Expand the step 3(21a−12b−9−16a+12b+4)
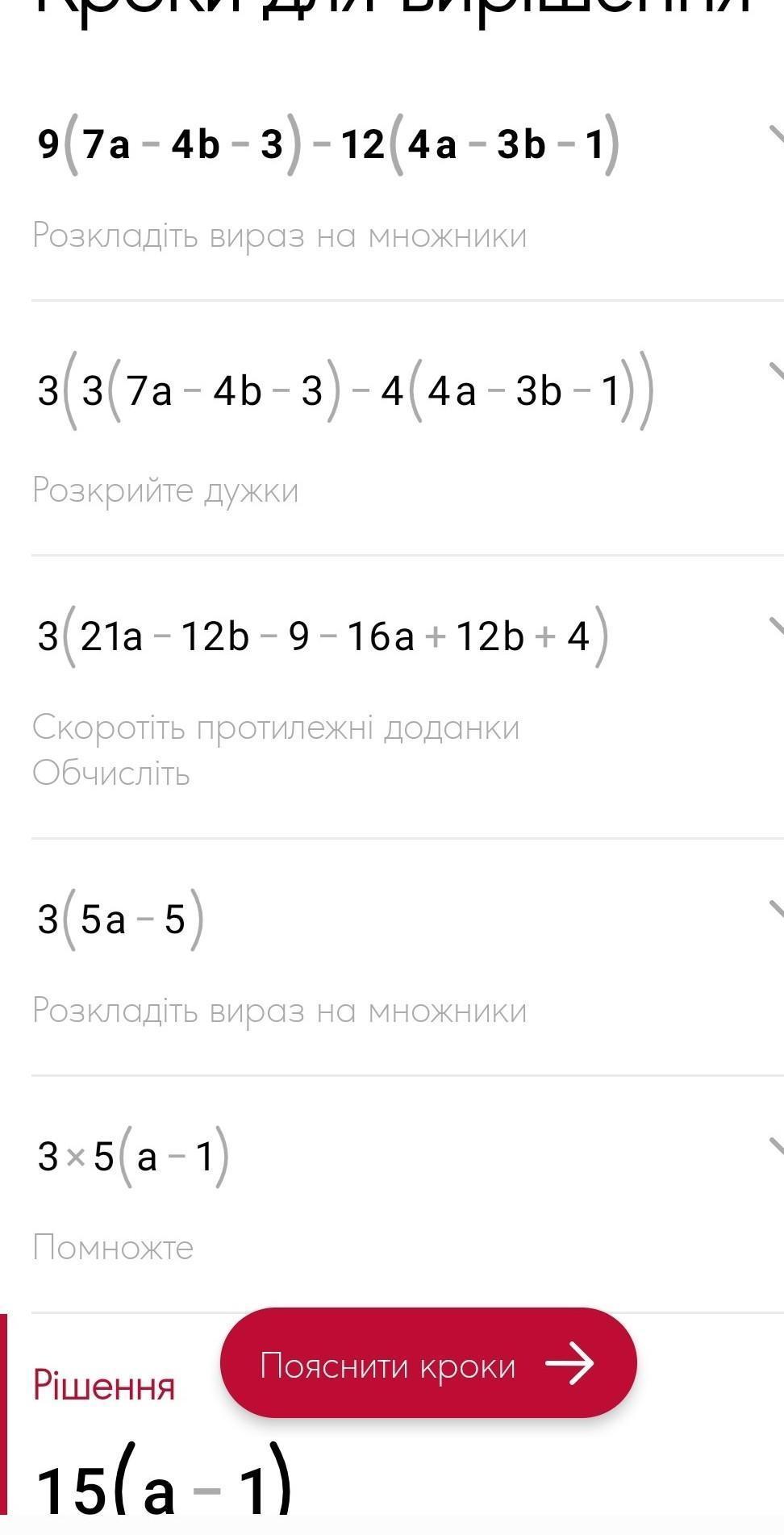784x1535 pixels. pyautogui.click(x=776, y=624)
